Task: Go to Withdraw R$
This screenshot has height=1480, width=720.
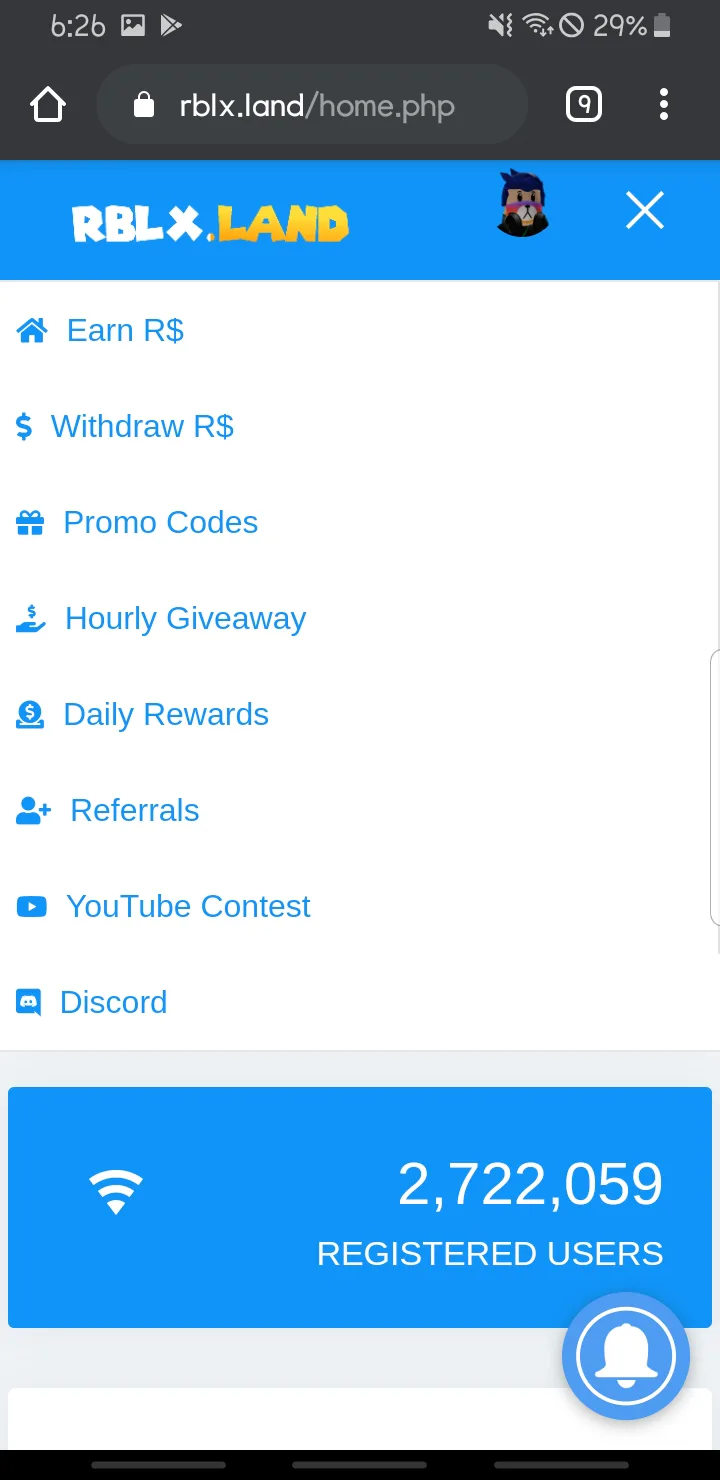Action: (141, 426)
